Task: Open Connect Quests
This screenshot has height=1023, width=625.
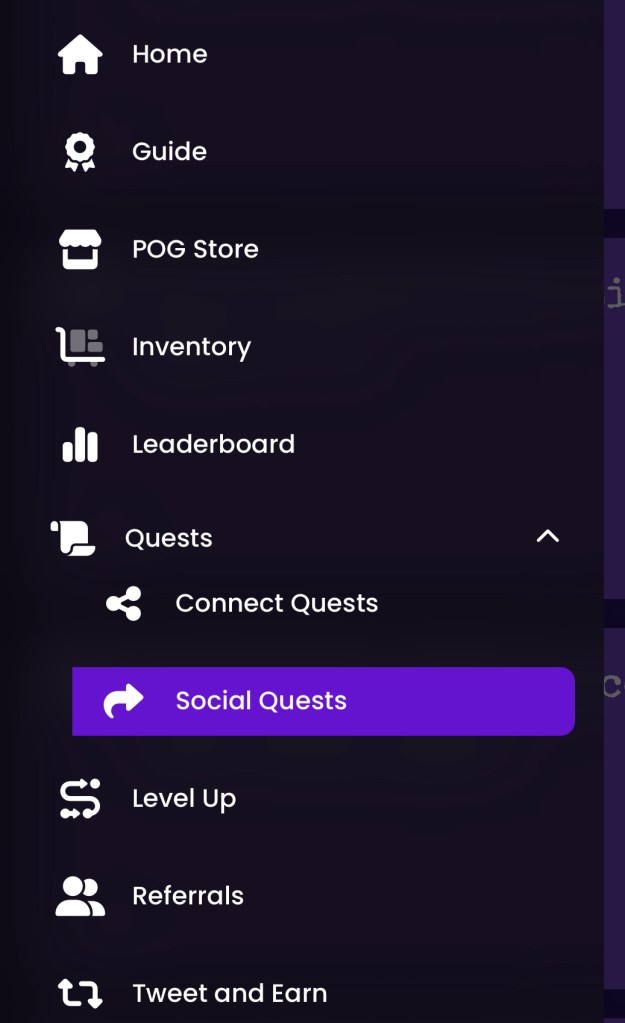Action: (x=276, y=604)
